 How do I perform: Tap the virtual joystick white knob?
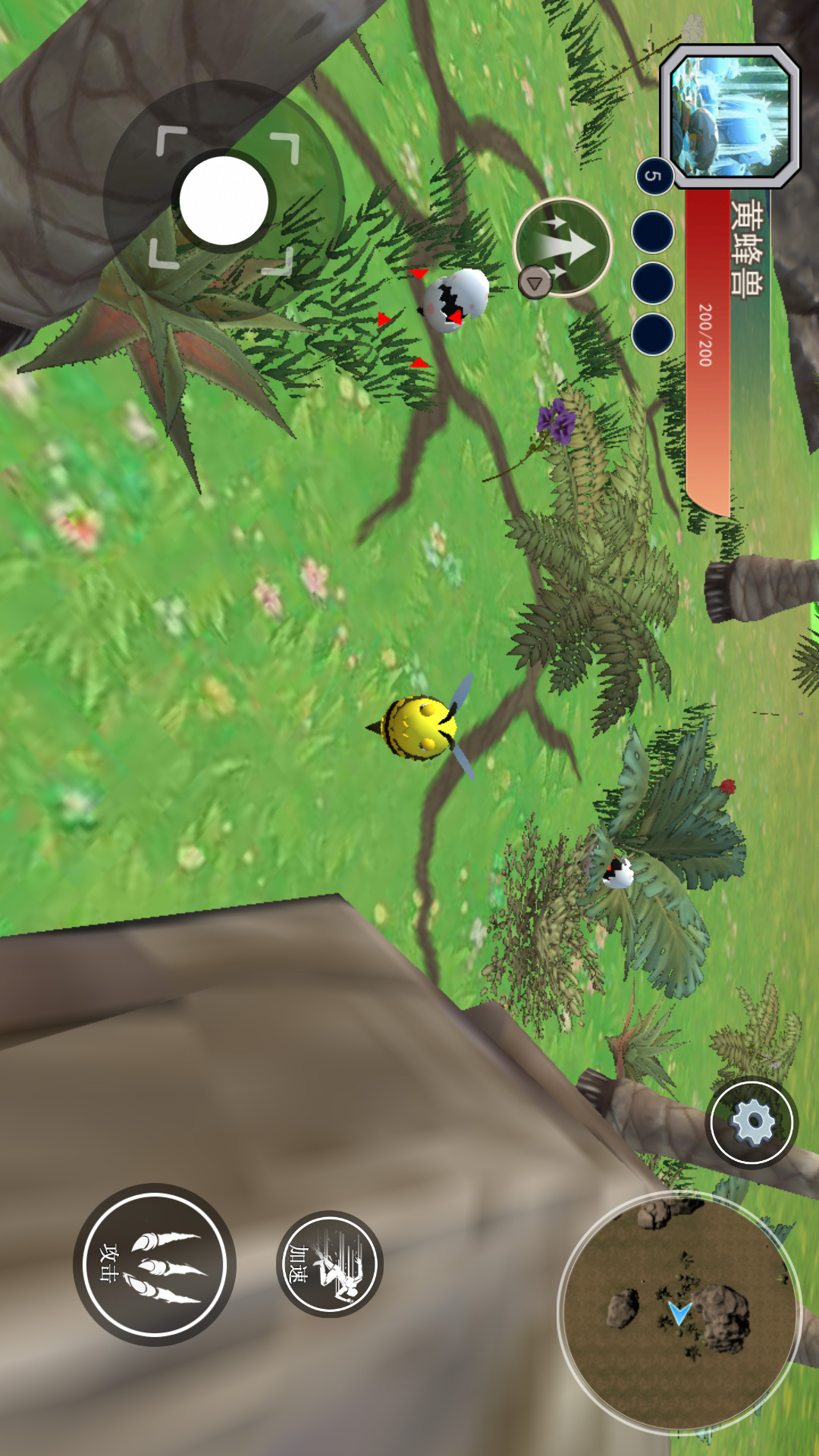pyautogui.click(x=224, y=201)
